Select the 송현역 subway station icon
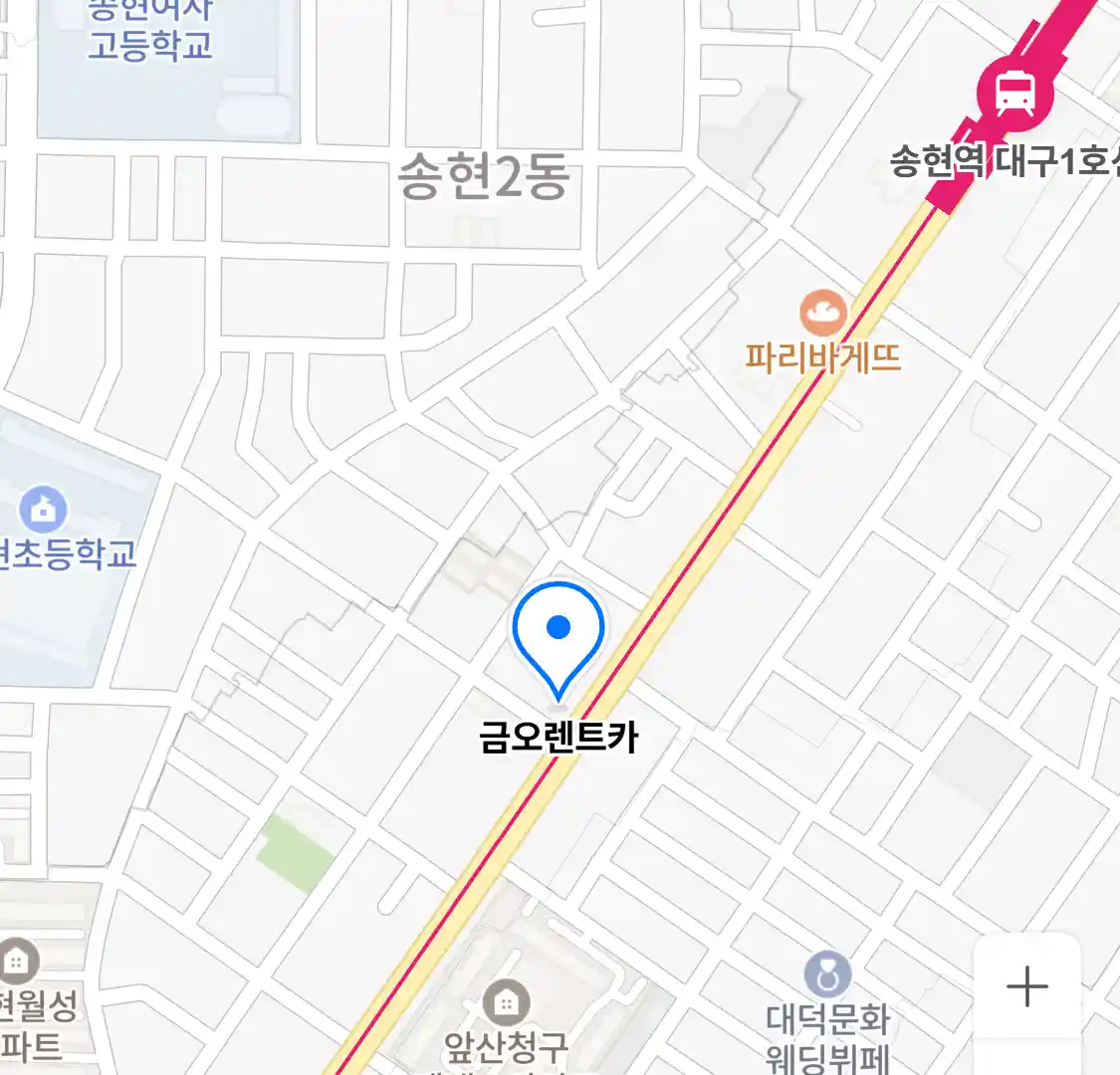 pyautogui.click(x=1013, y=95)
